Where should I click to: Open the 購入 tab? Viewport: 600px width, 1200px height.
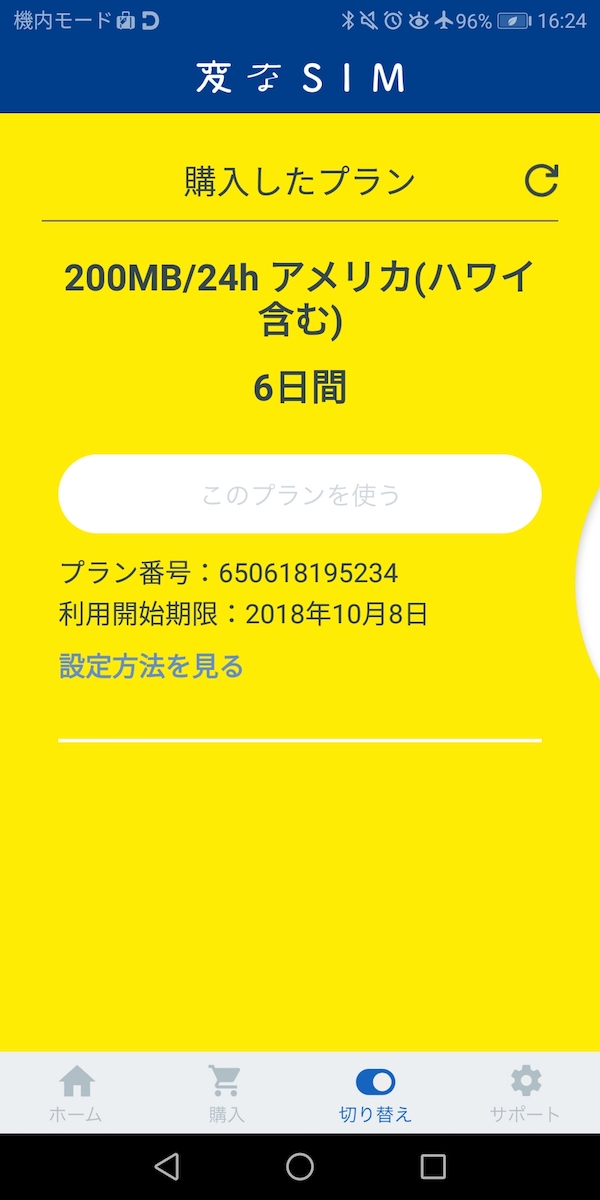(x=226, y=1093)
